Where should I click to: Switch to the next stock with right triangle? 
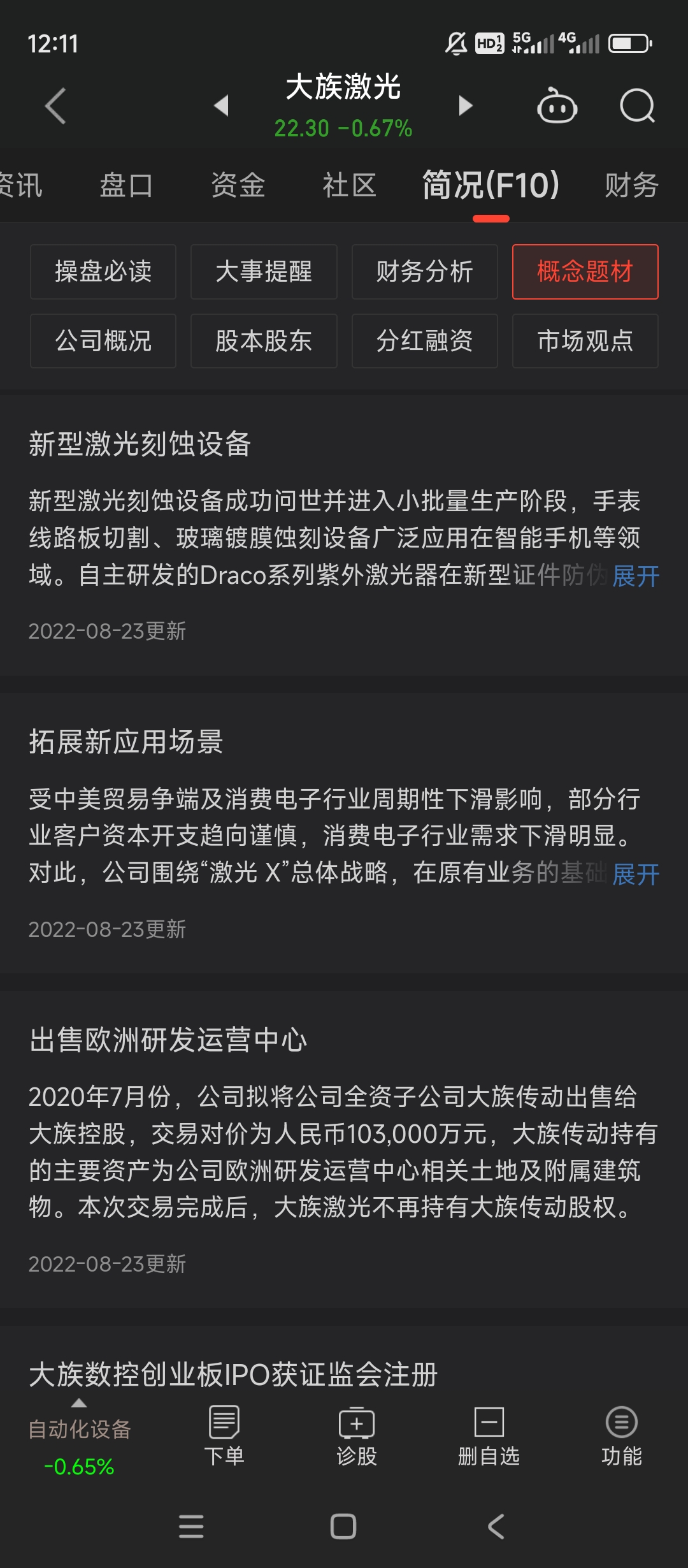pyautogui.click(x=466, y=105)
